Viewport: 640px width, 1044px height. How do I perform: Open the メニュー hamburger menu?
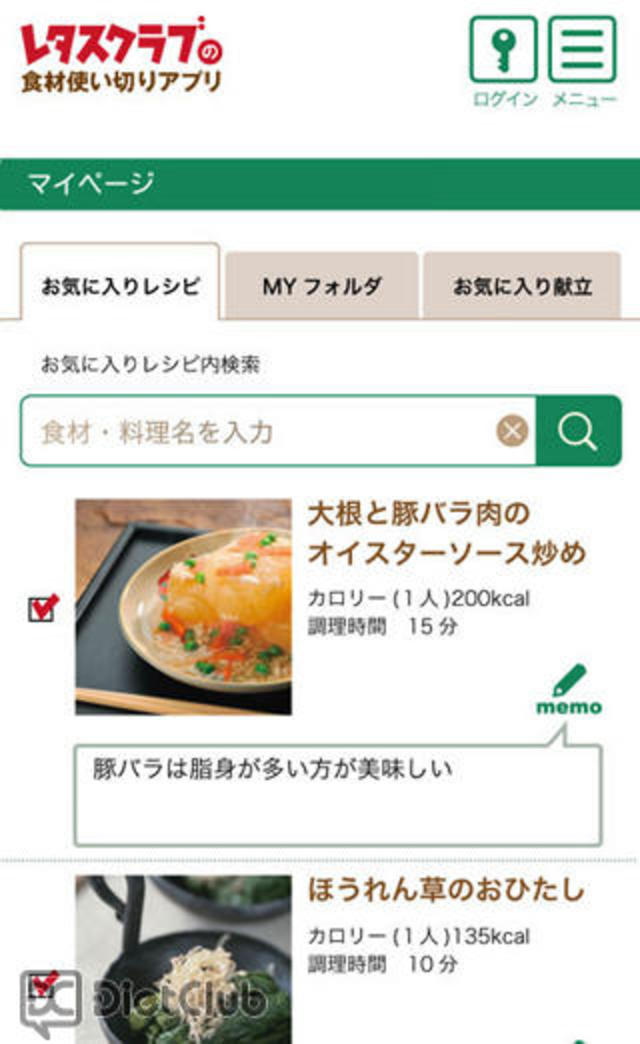point(582,50)
